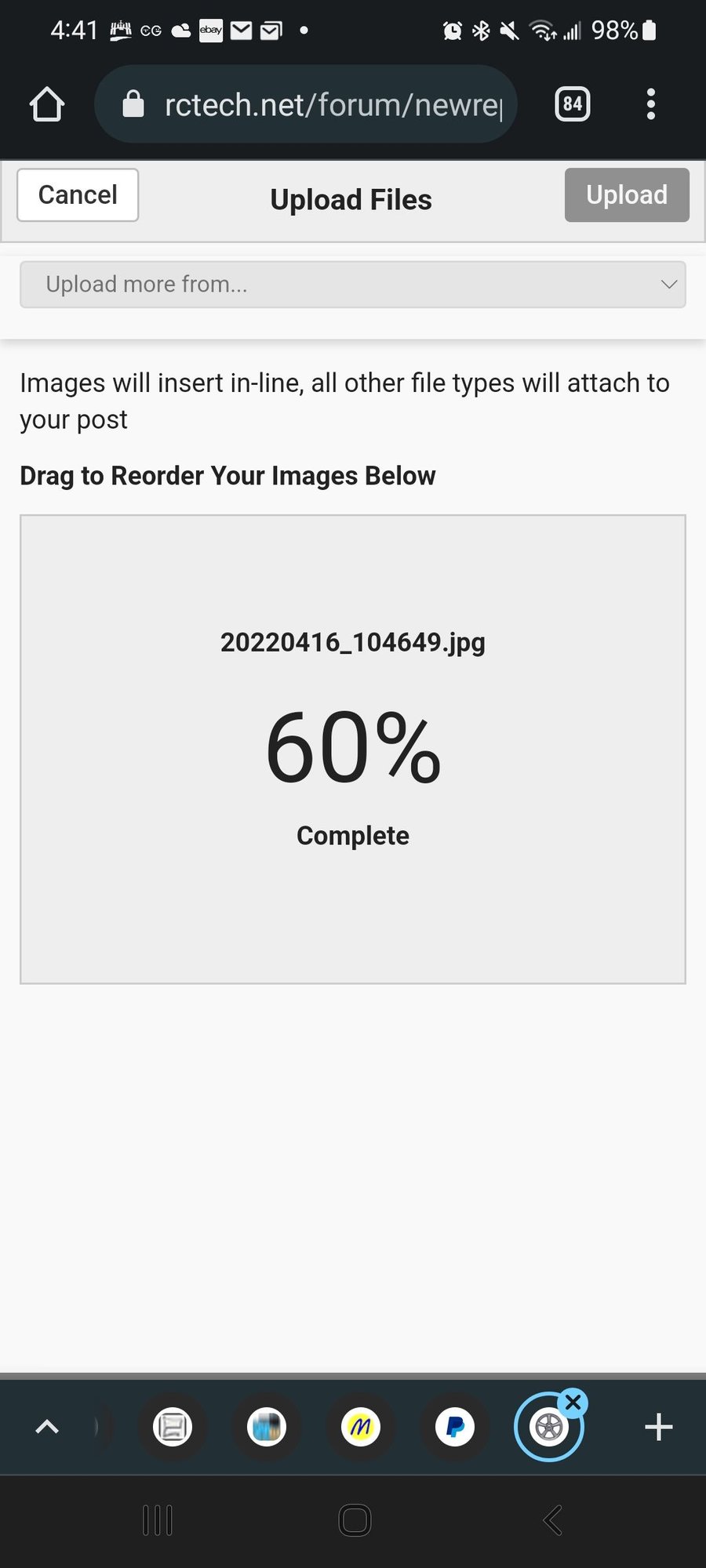706x1568 pixels.
Task: Tap the Upload button
Action: coord(627,195)
